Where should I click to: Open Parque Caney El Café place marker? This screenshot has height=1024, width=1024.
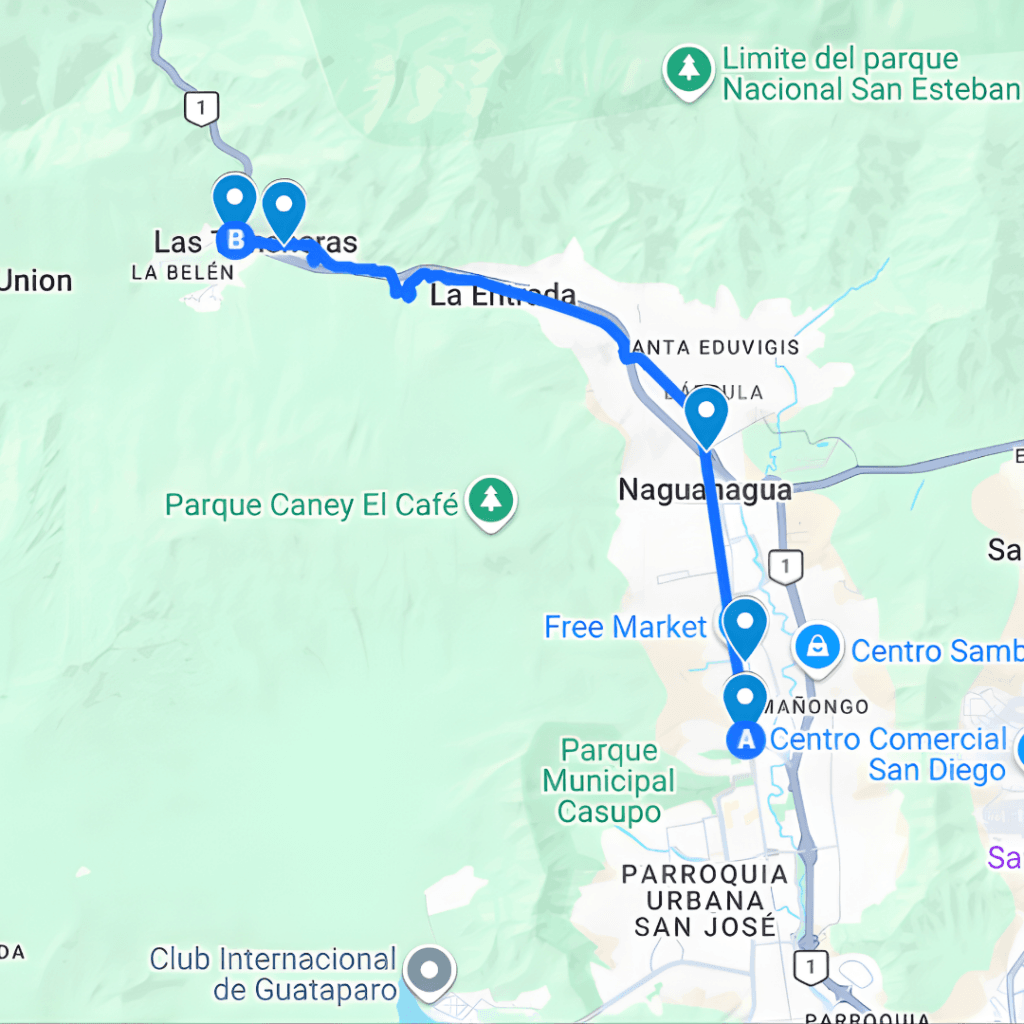(x=490, y=499)
